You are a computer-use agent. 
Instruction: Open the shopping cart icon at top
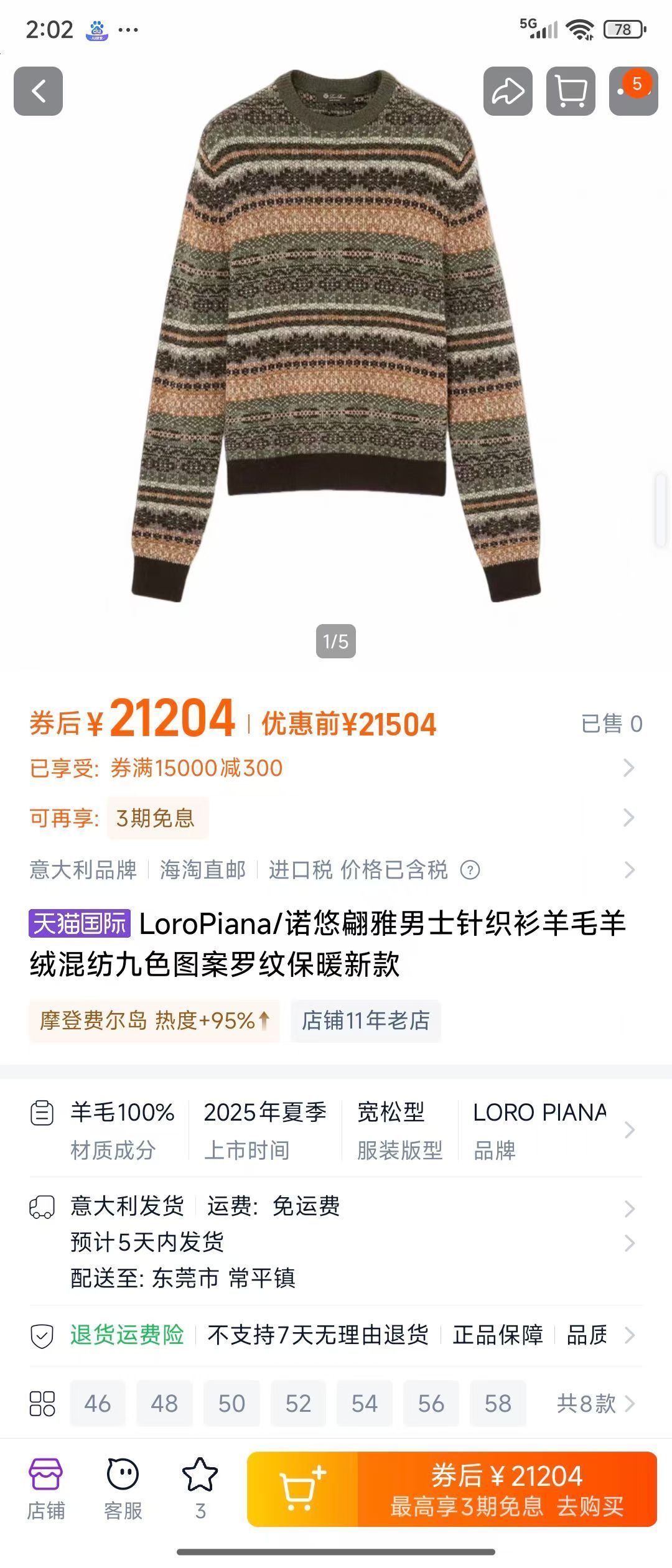coord(571,91)
